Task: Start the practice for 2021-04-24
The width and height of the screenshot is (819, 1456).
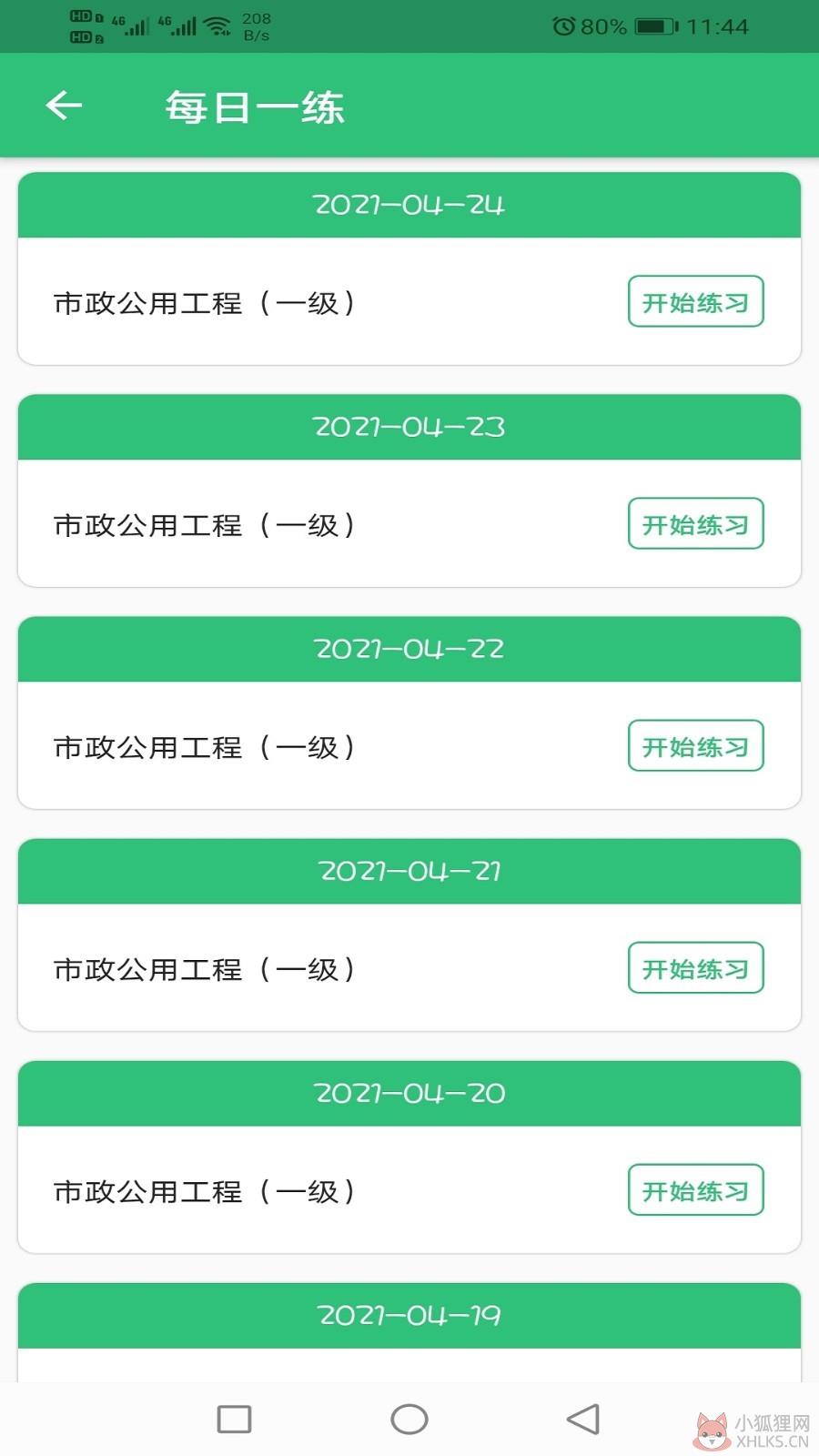Action: [x=695, y=301]
